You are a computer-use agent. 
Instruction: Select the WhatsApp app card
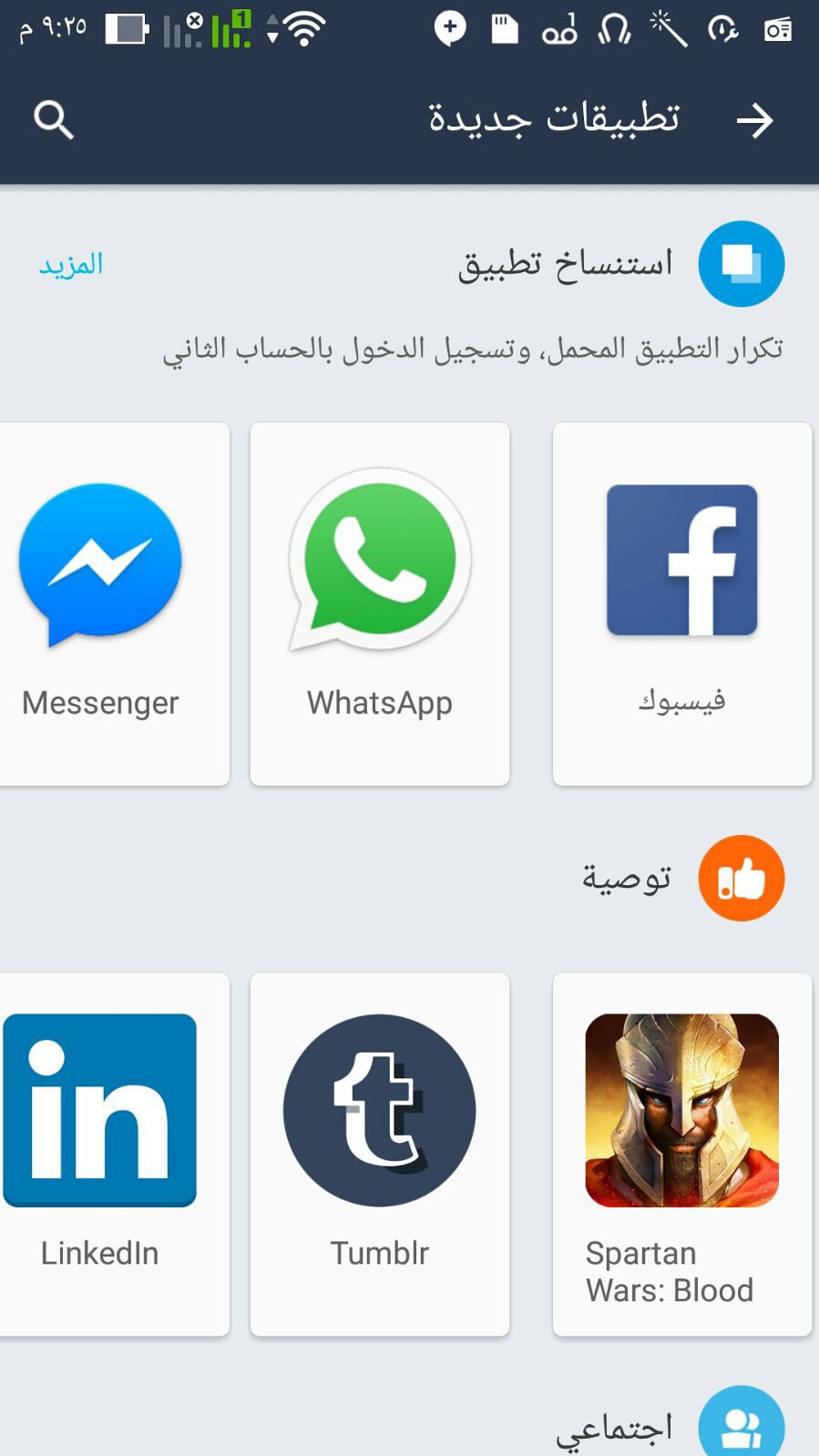coord(379,603)
